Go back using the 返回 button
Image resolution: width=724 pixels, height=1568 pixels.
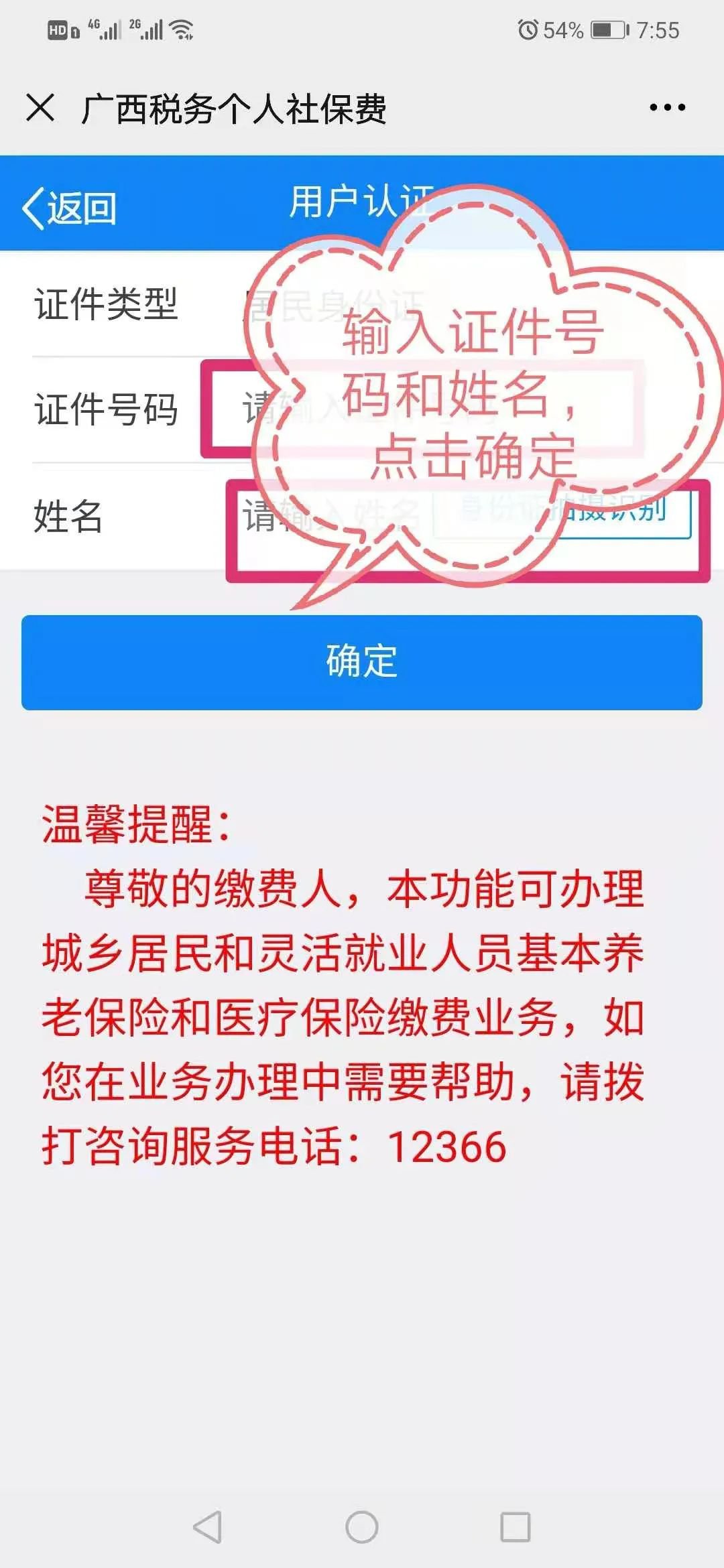point(70,208)
